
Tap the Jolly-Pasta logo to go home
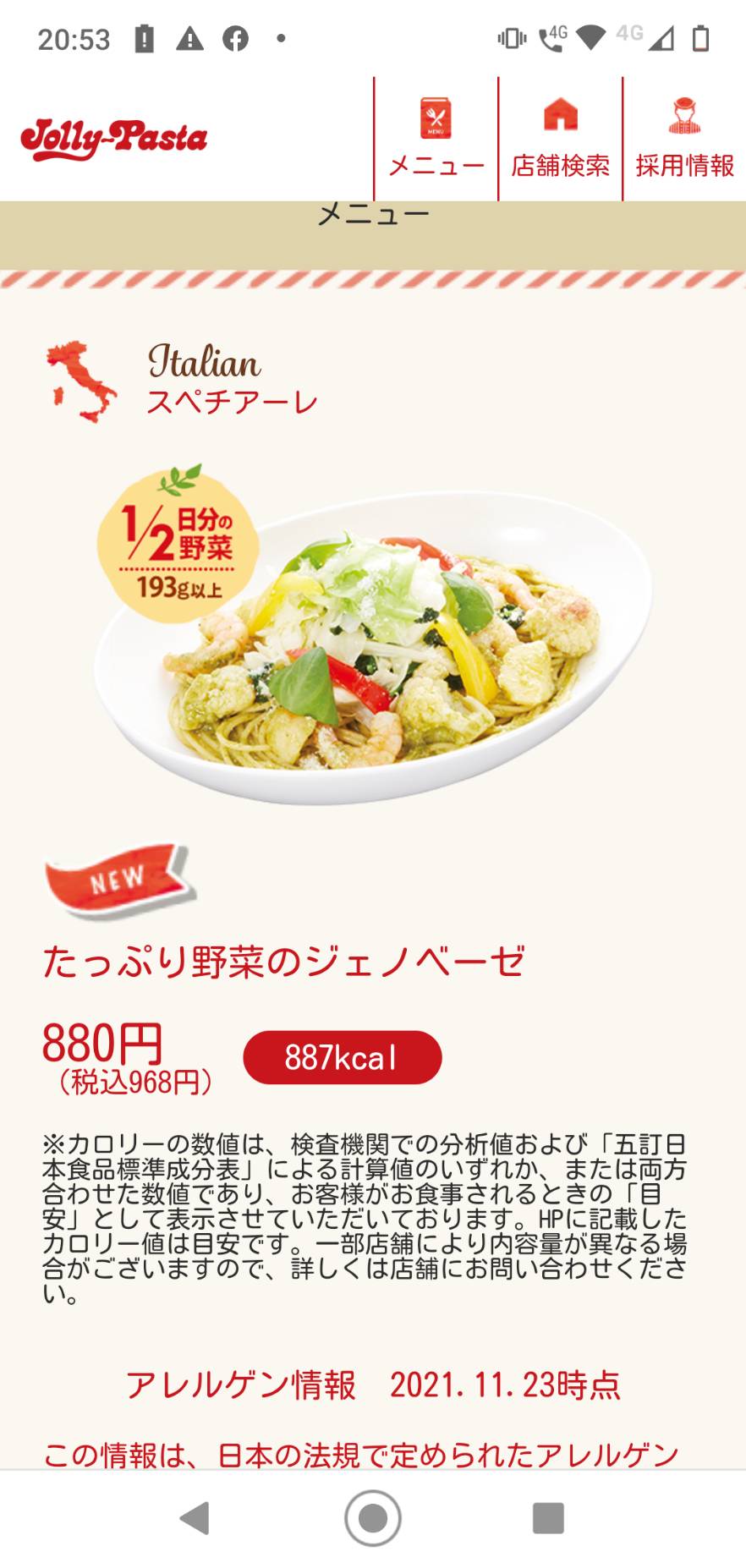coord(114,139)
